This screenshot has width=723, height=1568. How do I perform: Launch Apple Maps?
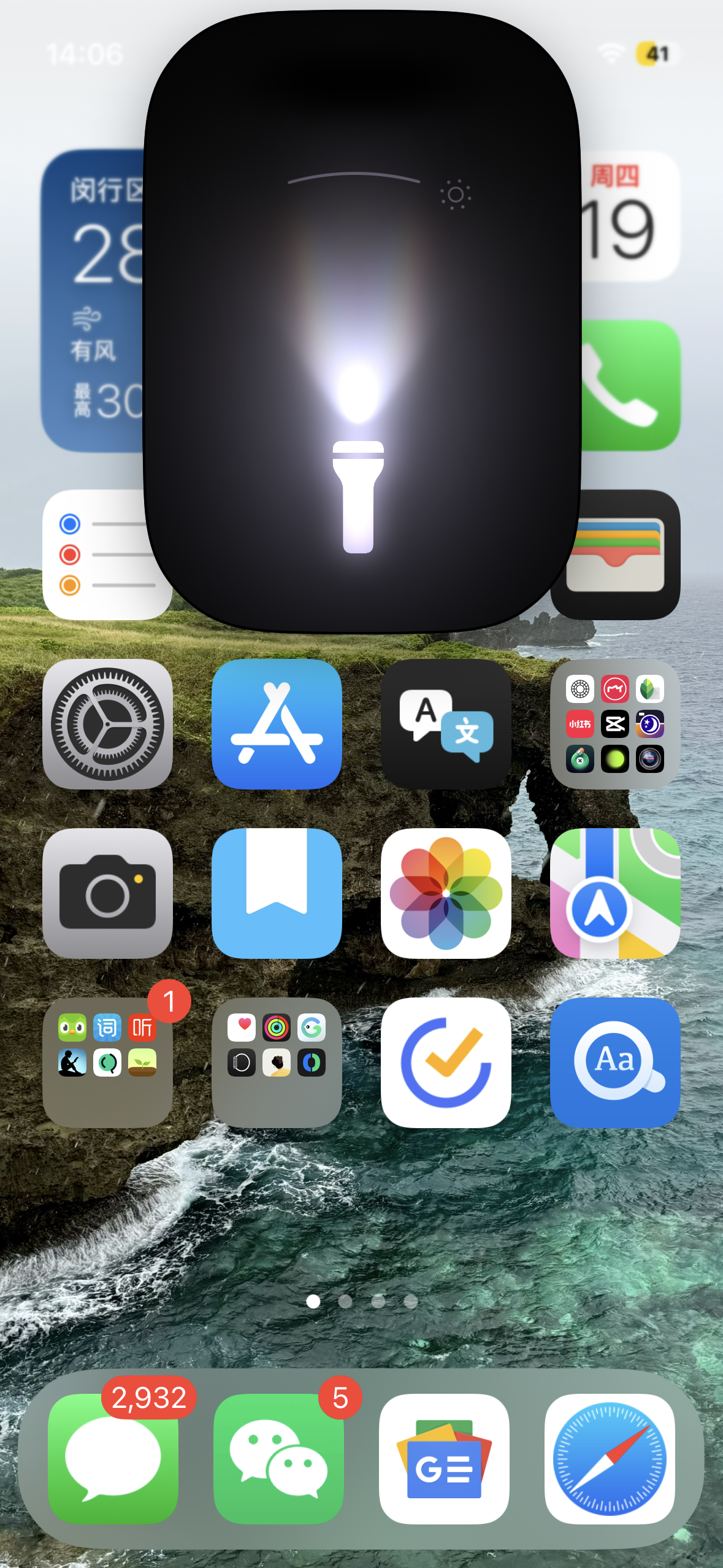pyautogui.click(x=615, y=893)
